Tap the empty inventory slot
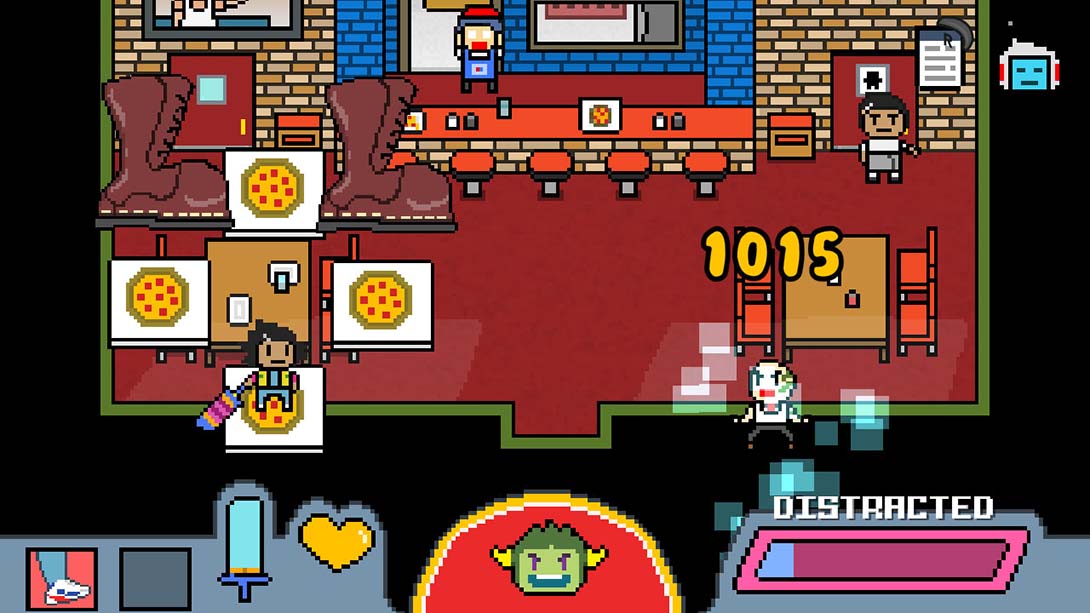Viewport: 1090px width, 613px height. tap(155, 579)
